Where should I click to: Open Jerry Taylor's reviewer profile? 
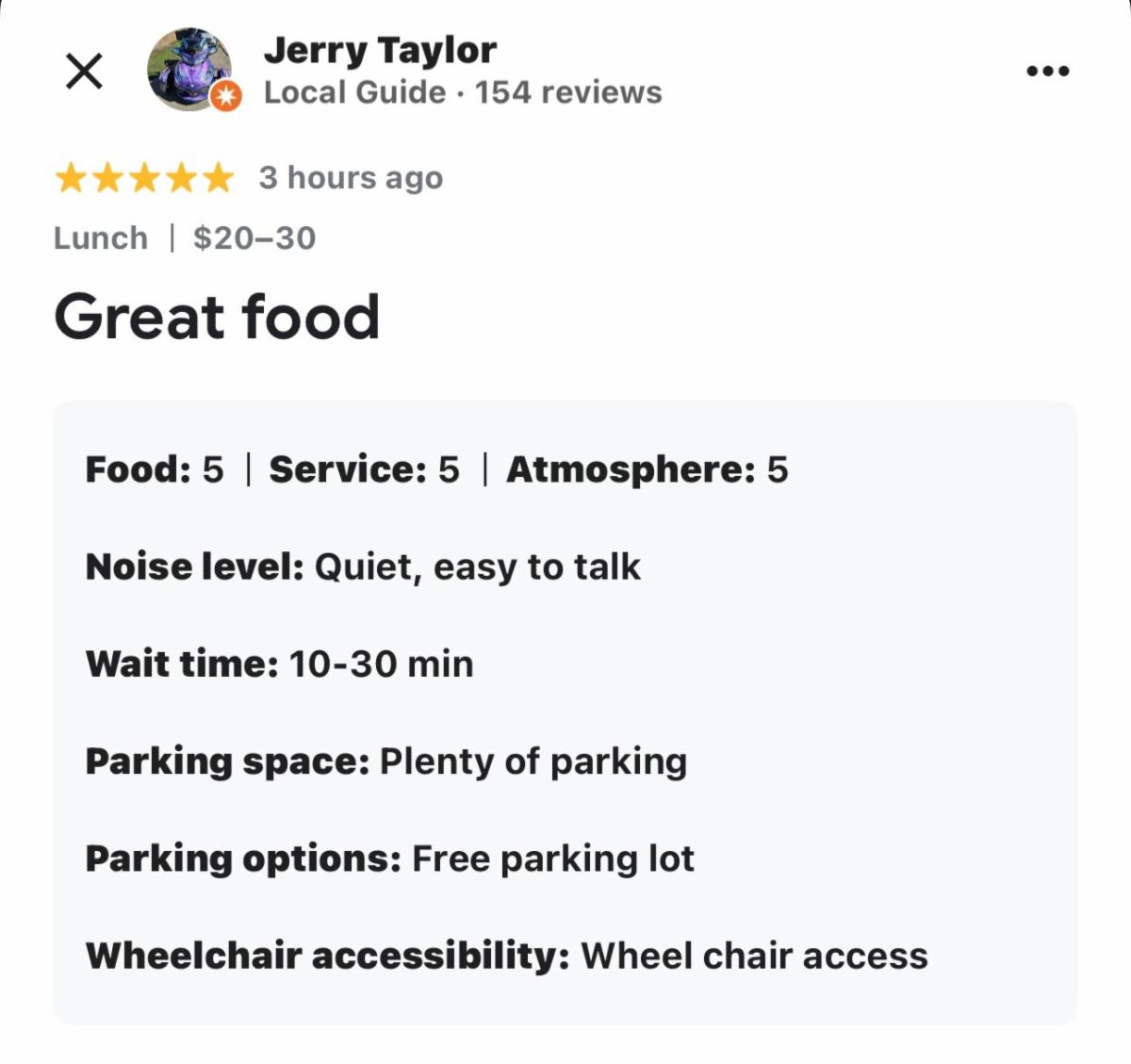(380, 50)
